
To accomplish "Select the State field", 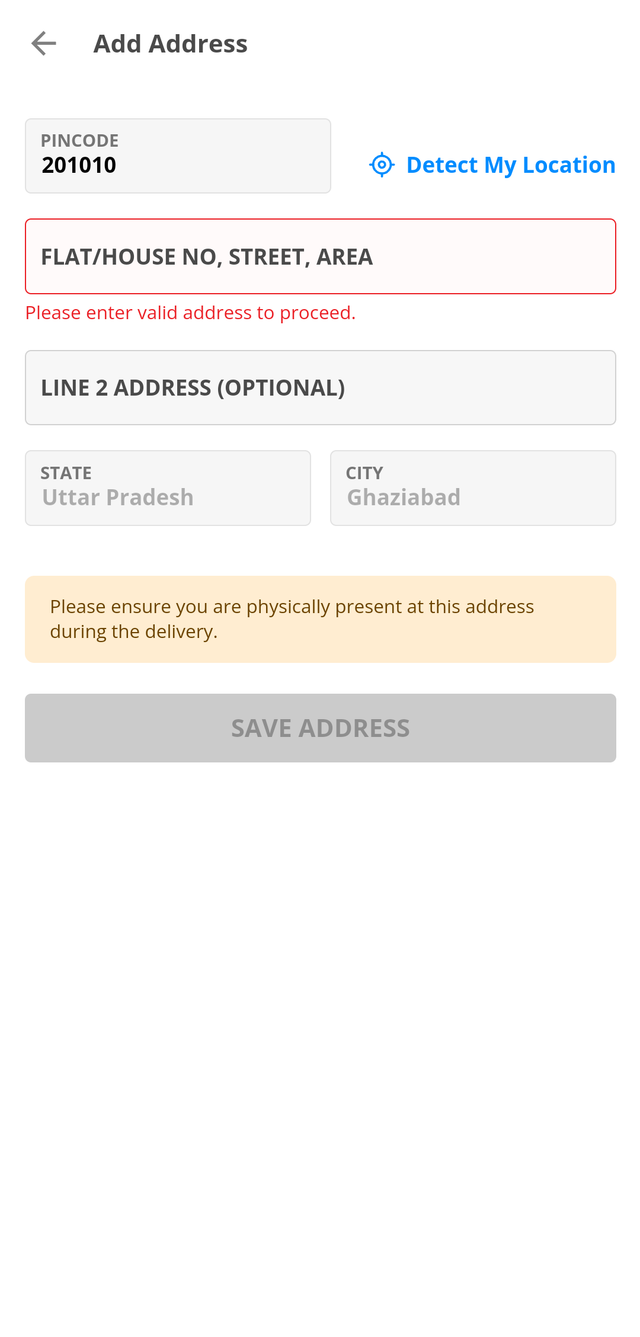I will click(167, 488).
